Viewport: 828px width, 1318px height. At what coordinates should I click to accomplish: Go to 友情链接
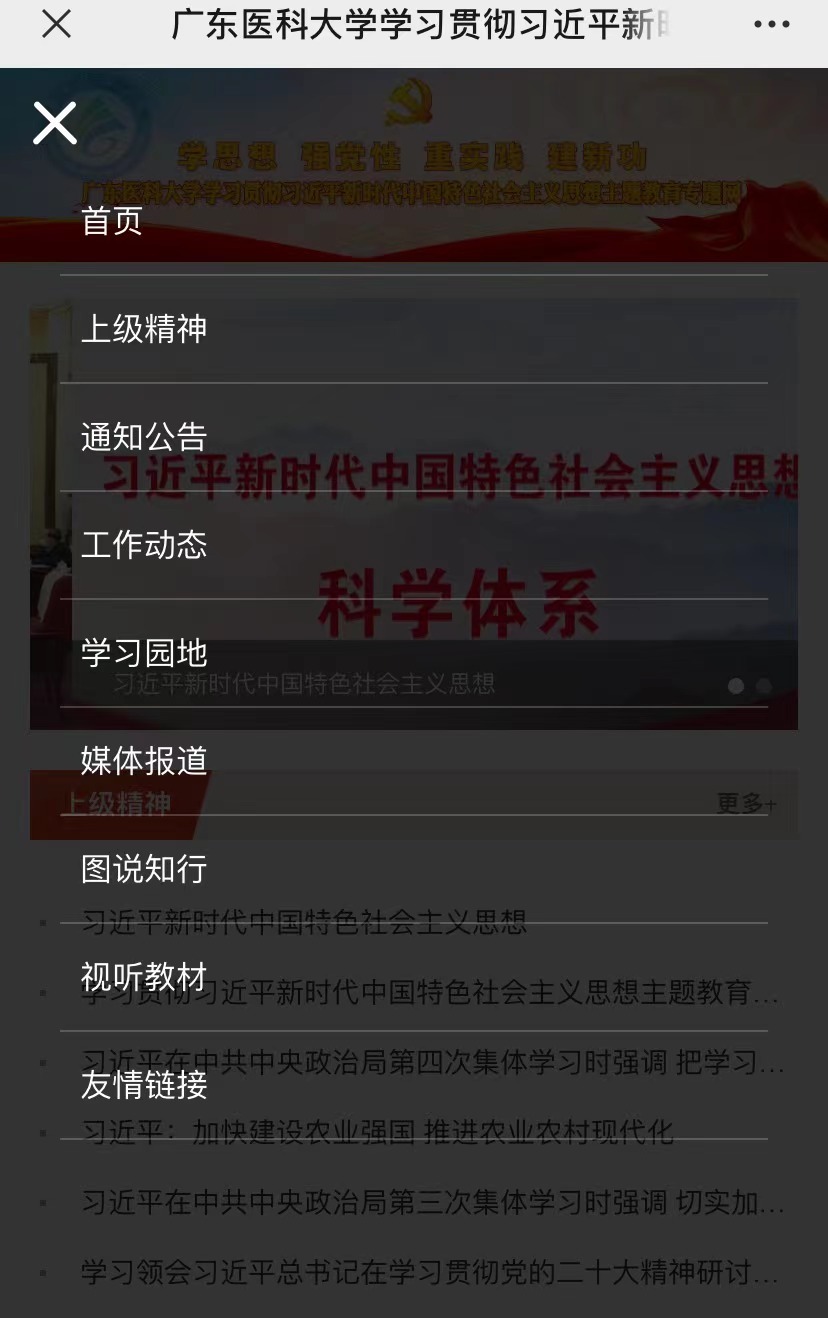pyautogui.click(x=144, y=1085)
